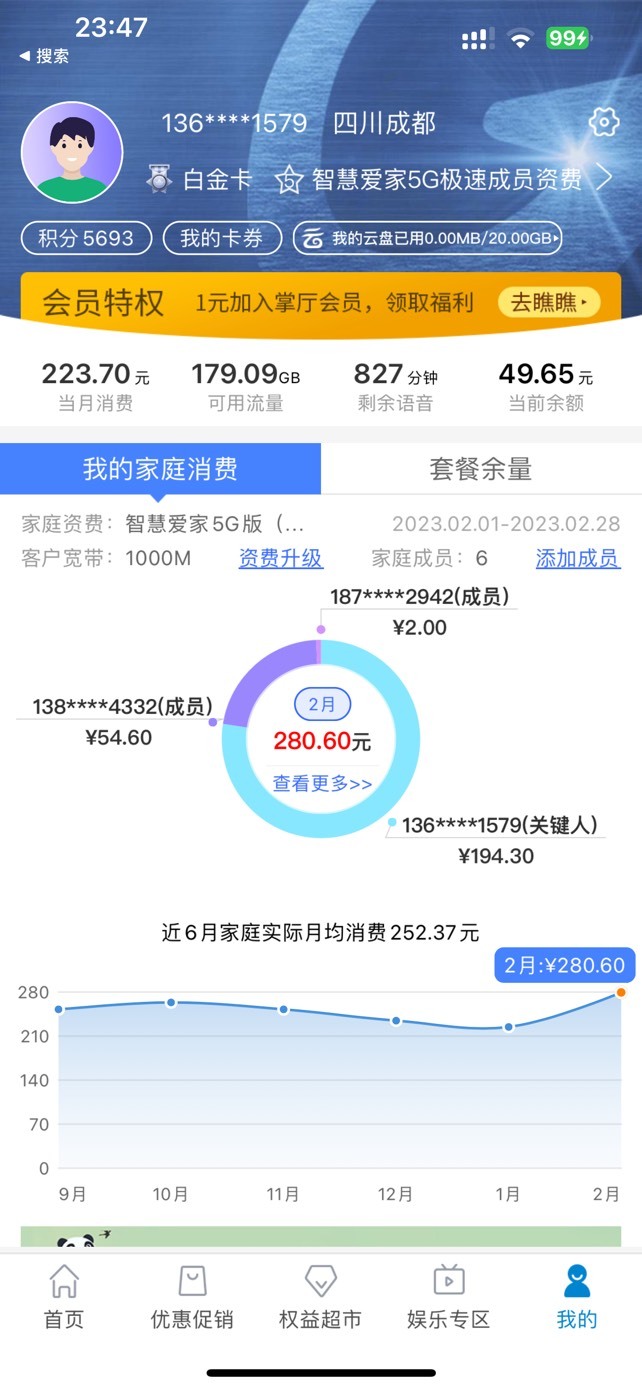The height and width of the screenshot is (1389, 642).
Task: Open 积分 5693 points chip
Action: click(x=86, y=238)
